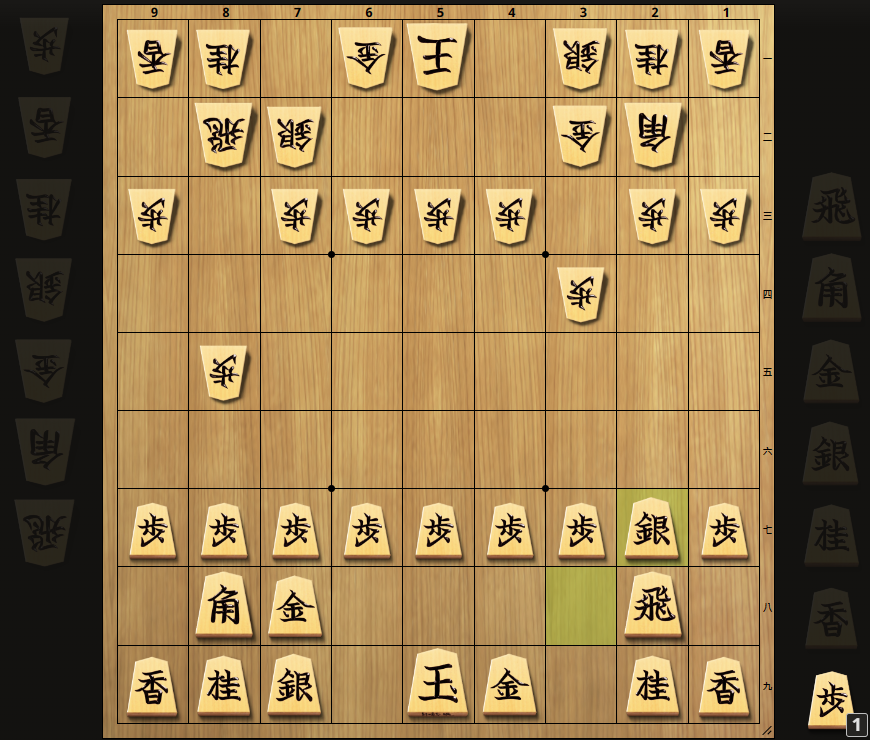Select your knight on file 2
This screenshot has width=870, height=740.
click(652, 684)
